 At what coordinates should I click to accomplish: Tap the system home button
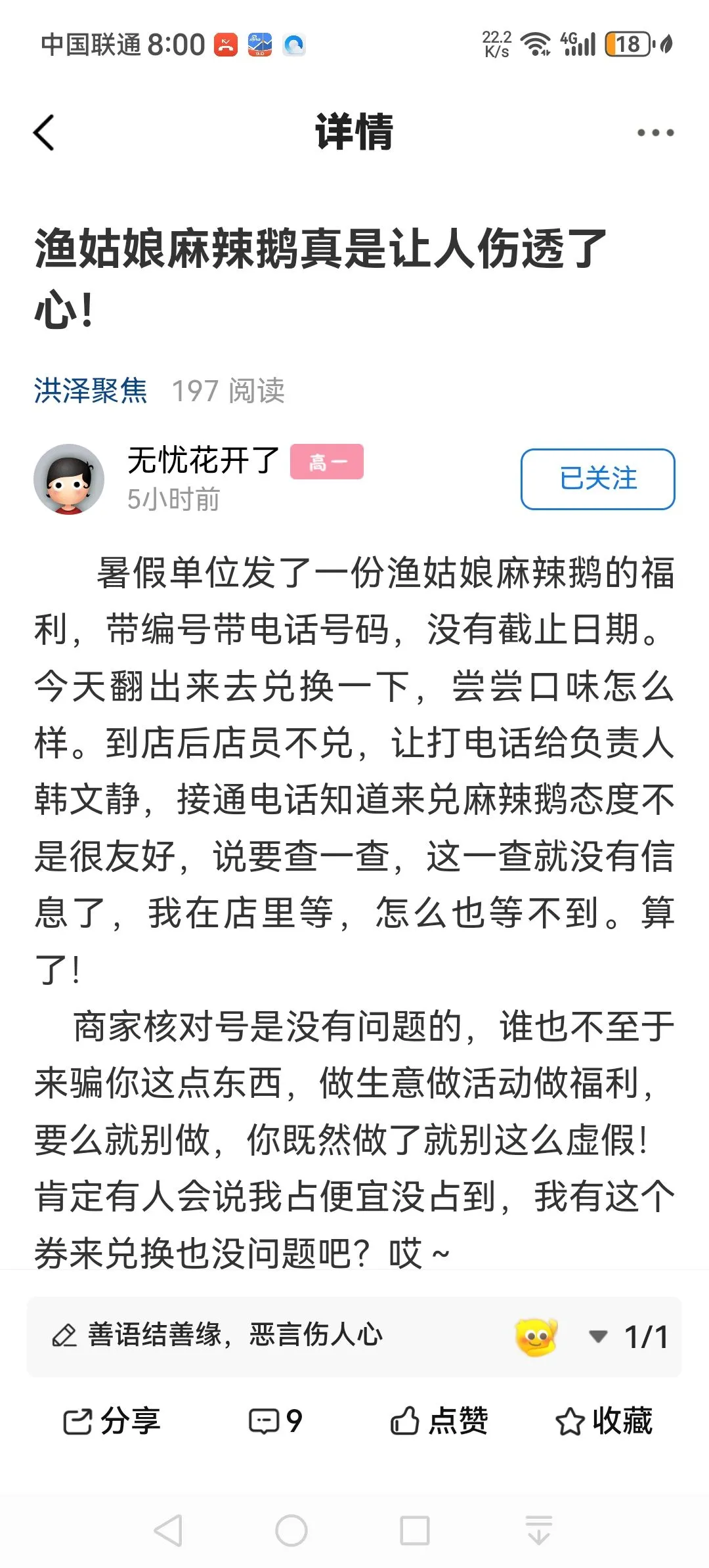[291, 1531]
